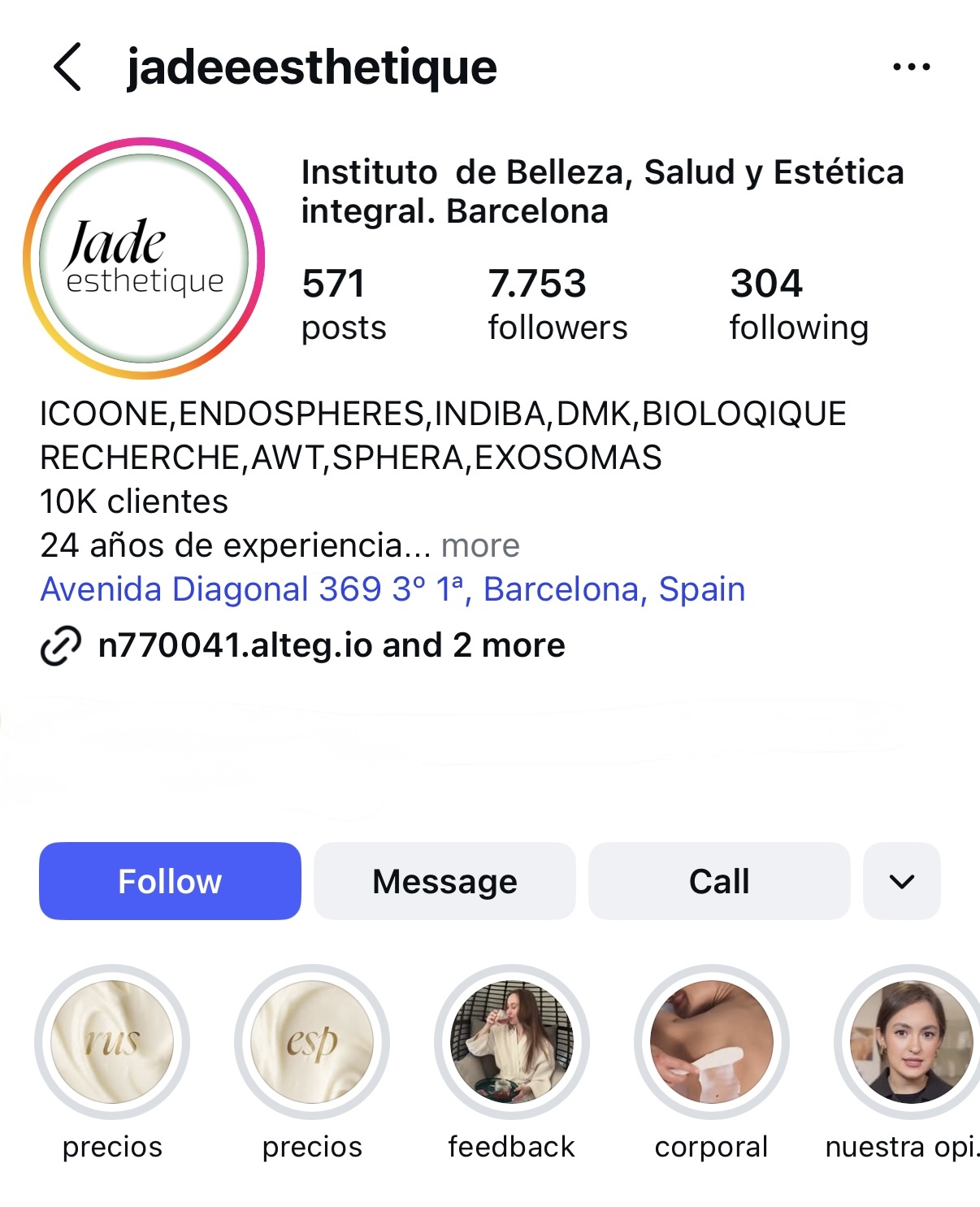Viewport: 980px width, 1207px height.
Task: Expand suggested accounts with chevron button
Action: click(x=902, y=881)
